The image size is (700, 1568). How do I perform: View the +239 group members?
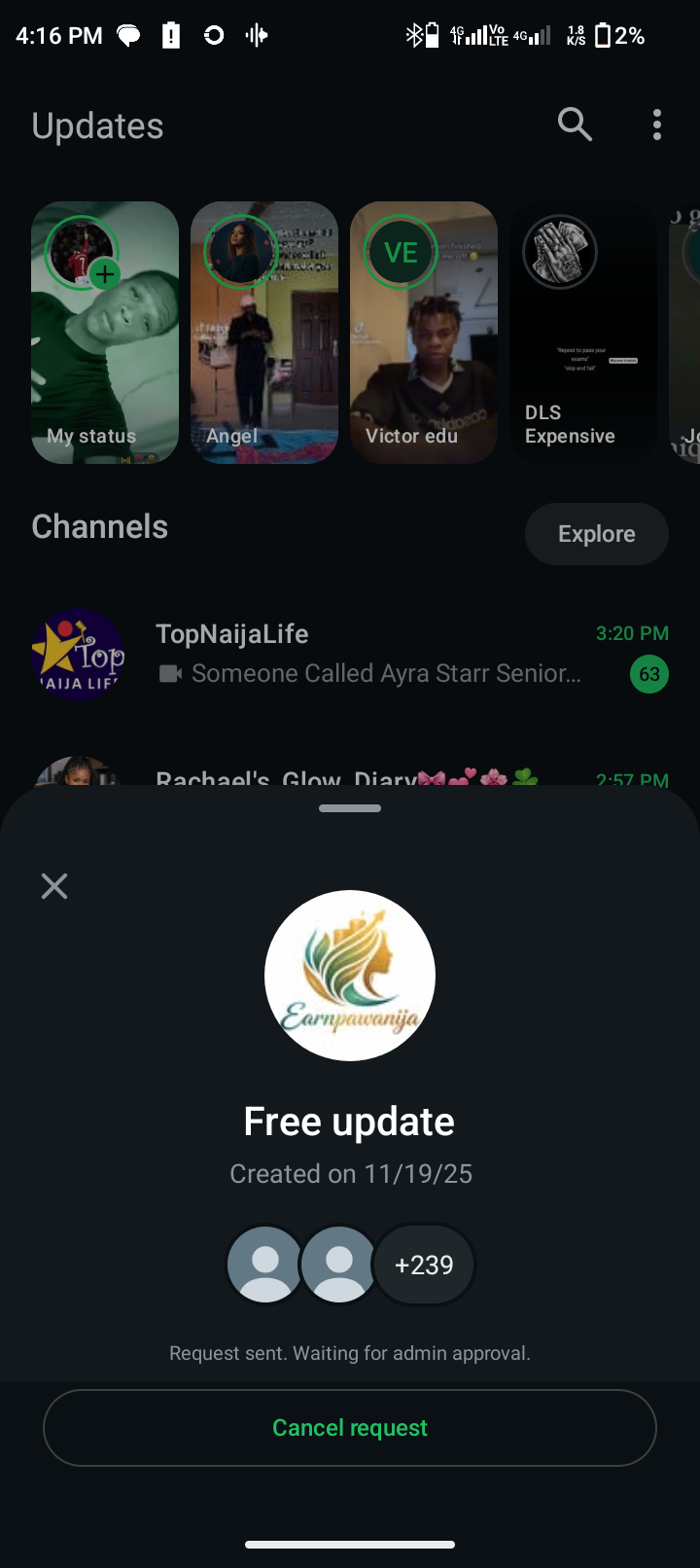click(x=424, y=1265)
